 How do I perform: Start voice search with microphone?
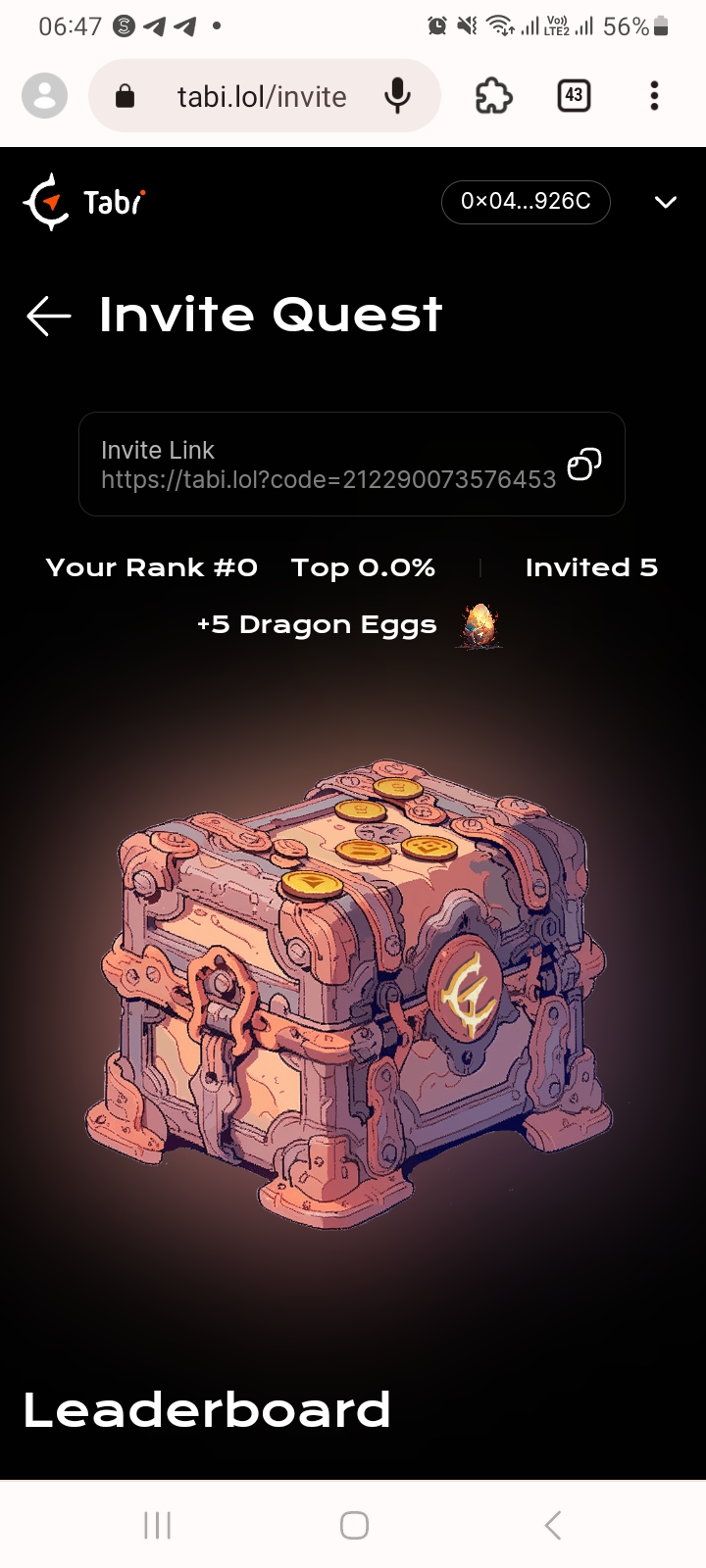coord(397,96)
